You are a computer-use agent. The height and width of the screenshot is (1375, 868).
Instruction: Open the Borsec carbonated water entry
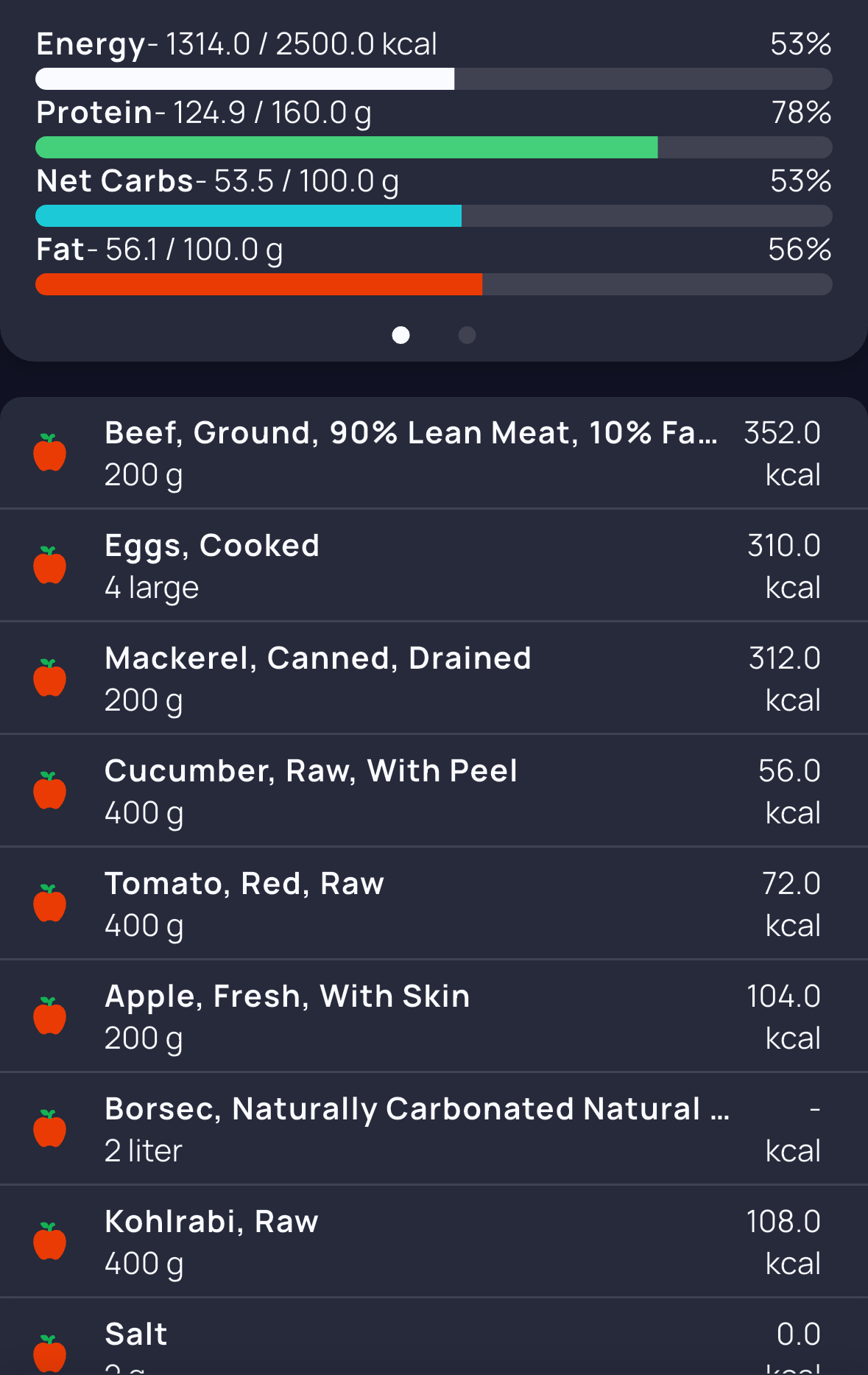pos(411,1129)
